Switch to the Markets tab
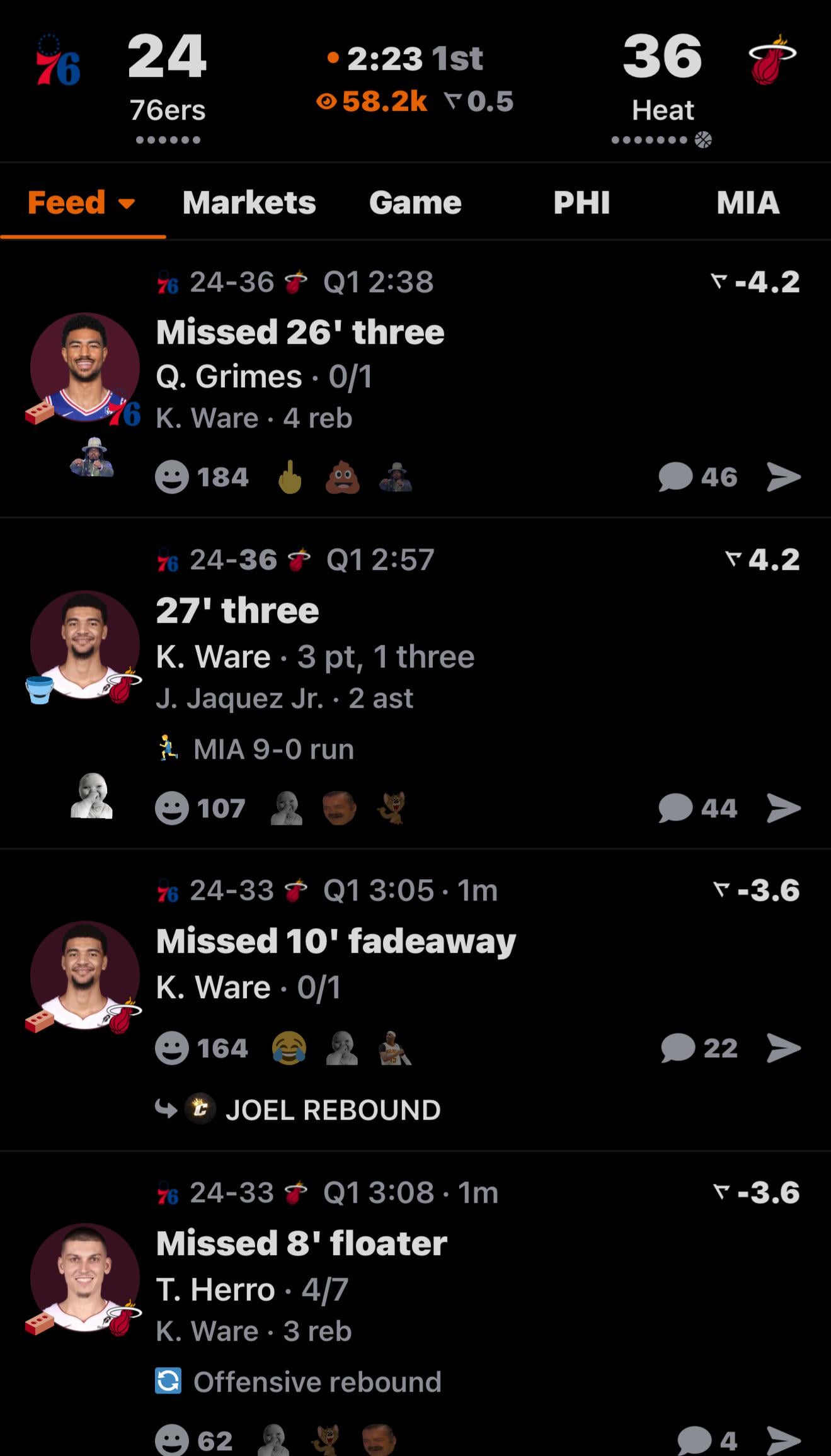The height and width of the screenshot is (1456, 831). [249, 203]
